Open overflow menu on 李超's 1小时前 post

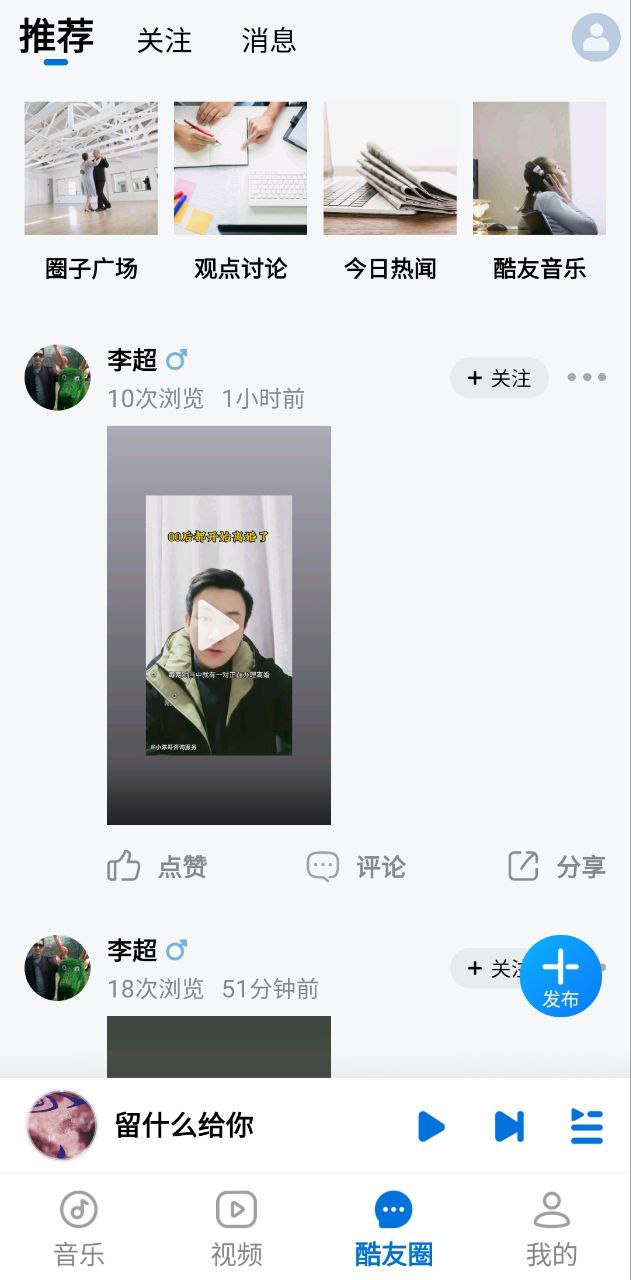pos(586,377)
